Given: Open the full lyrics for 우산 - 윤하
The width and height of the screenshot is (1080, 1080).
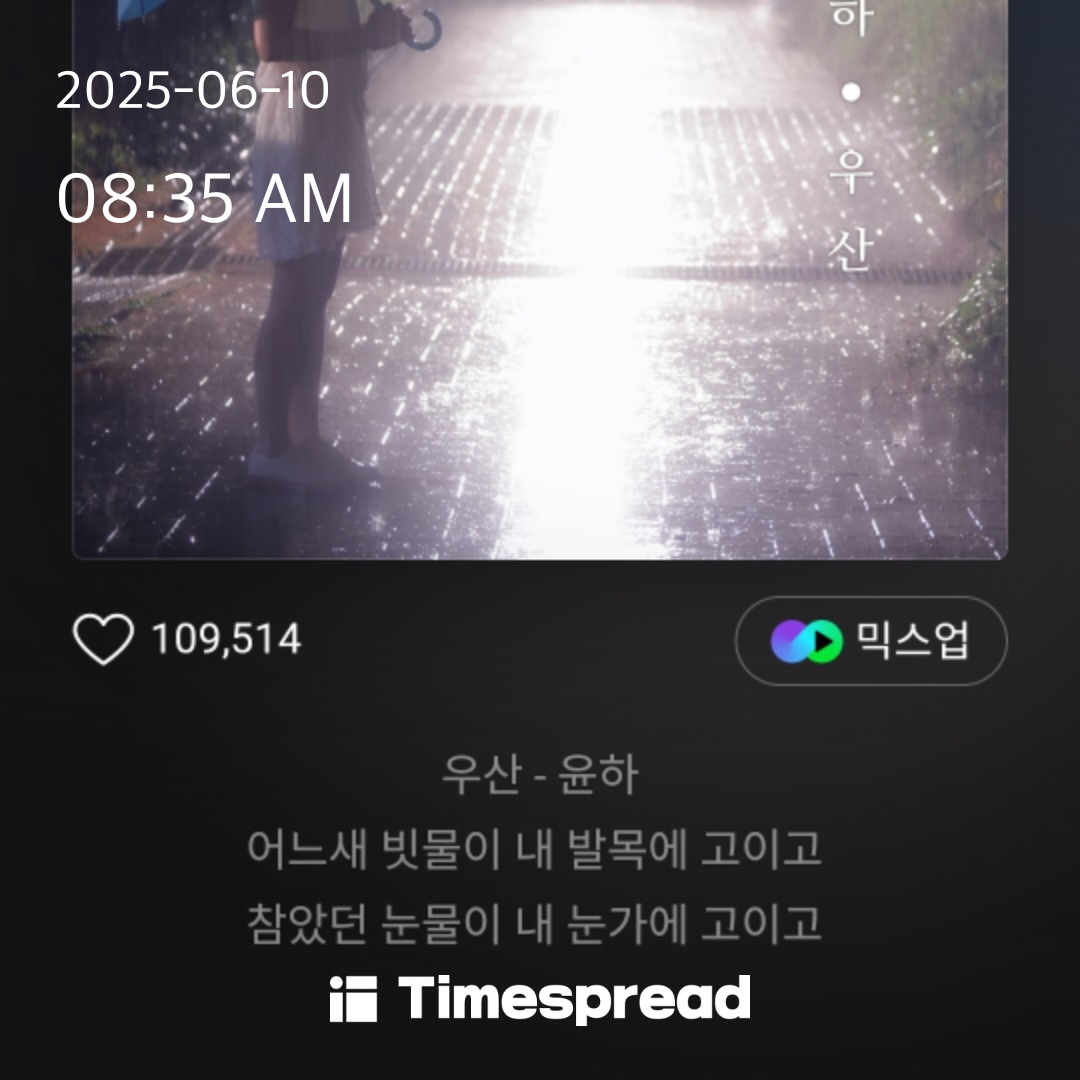Looking at the screenshot, I should coord(538,850).
